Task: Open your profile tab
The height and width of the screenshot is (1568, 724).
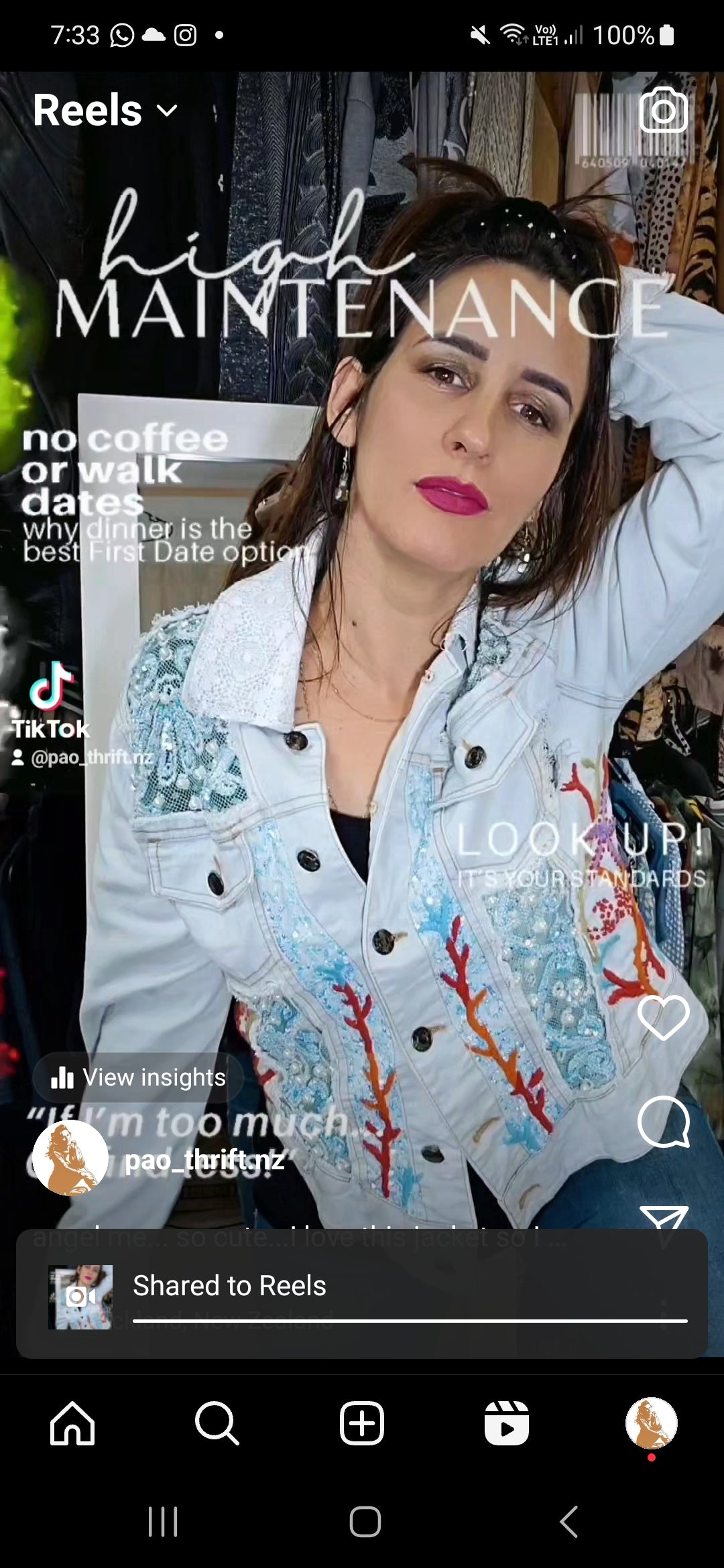Action: click(x=651, y=1423)
